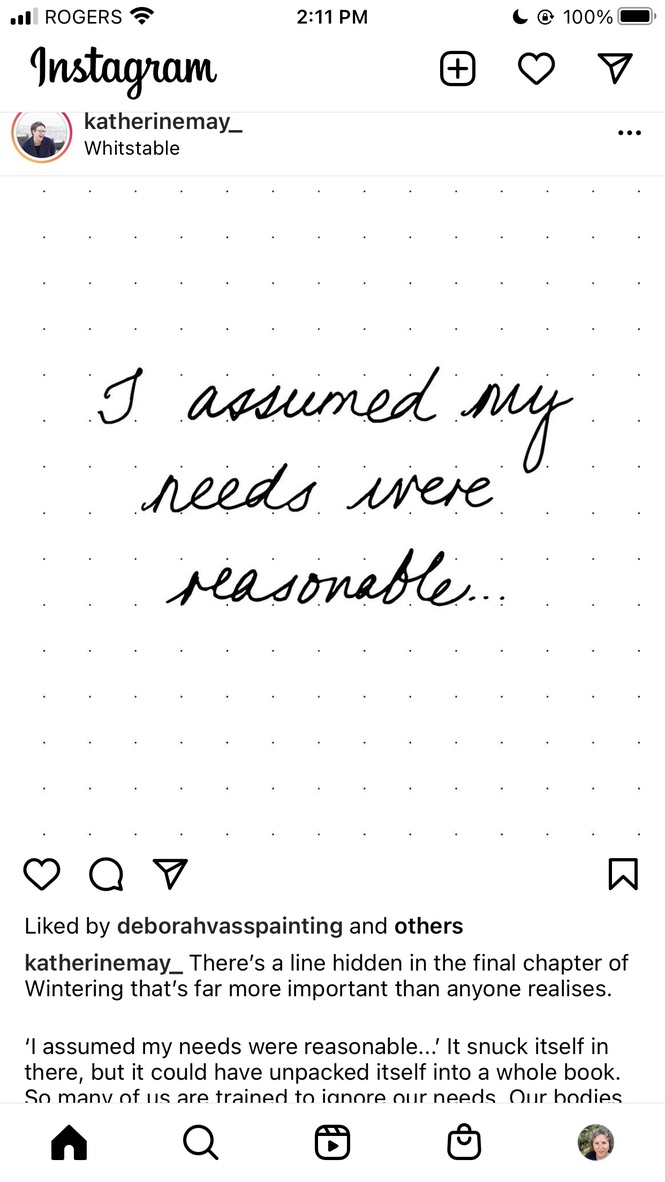Screen dimensions: 665x1182
Task: Open the activity heart in top bar
Action: [536, 68]
